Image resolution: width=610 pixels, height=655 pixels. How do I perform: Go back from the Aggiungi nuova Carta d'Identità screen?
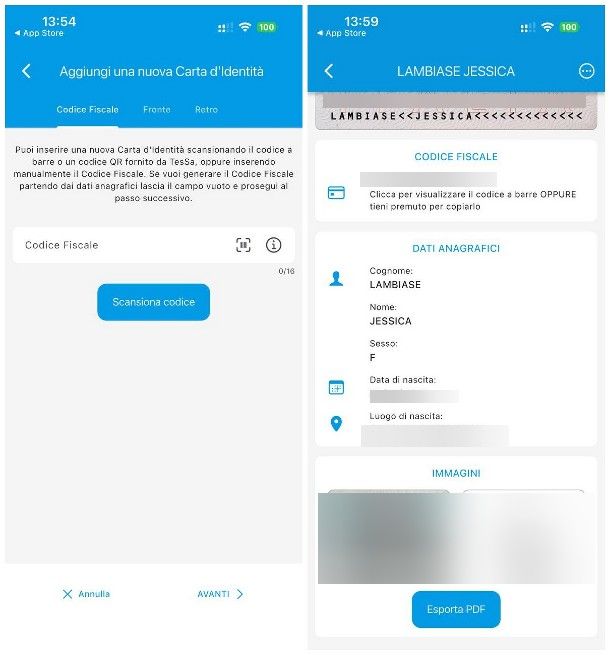(27, 71)
